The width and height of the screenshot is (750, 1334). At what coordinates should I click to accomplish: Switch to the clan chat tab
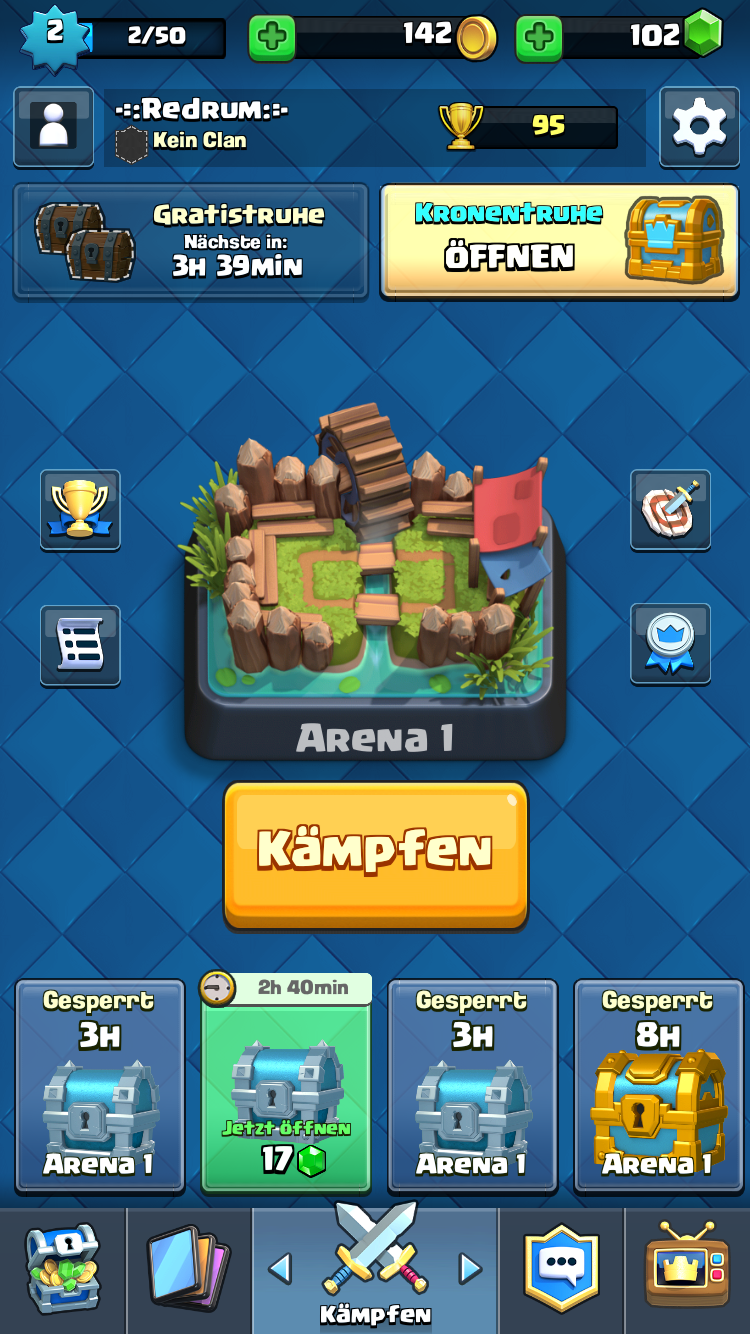click(x=561, y=1270)
